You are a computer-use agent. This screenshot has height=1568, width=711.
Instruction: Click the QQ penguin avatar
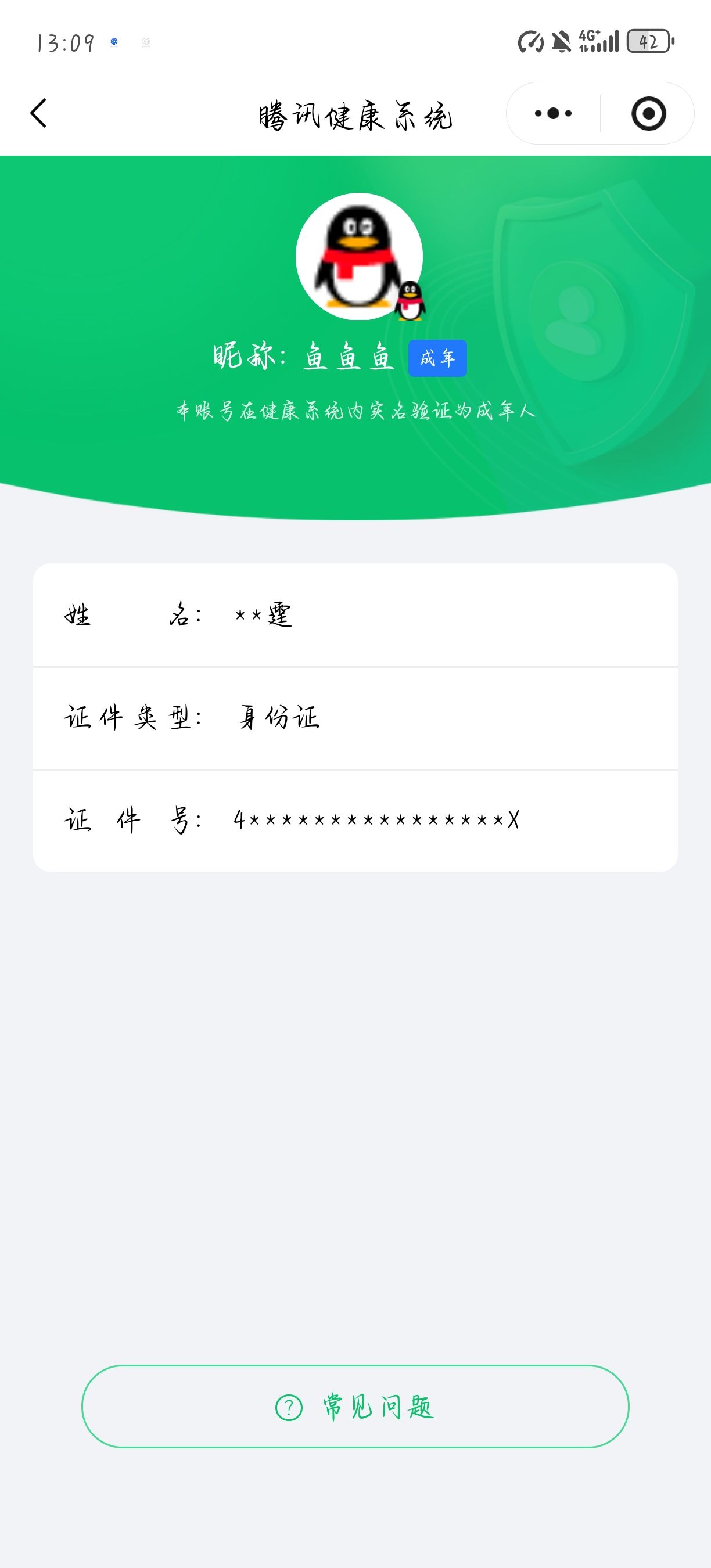359,258
